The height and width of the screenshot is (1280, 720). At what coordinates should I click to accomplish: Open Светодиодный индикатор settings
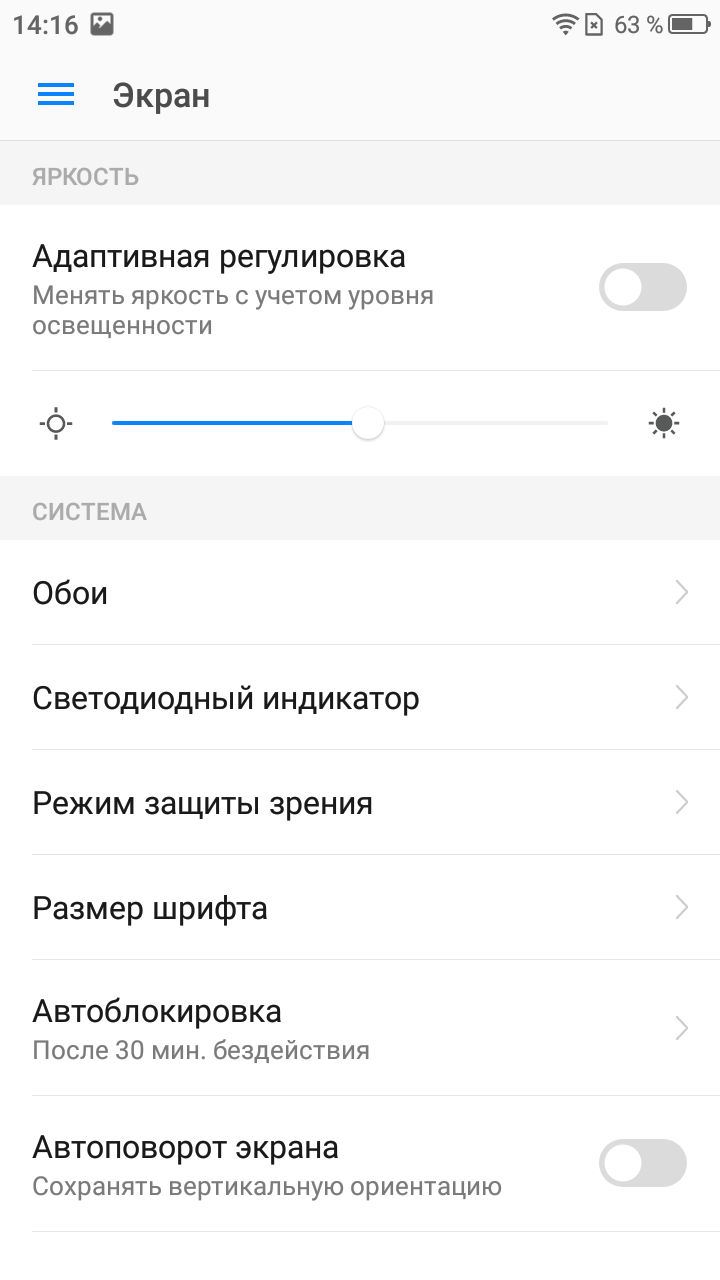point(360,698)
